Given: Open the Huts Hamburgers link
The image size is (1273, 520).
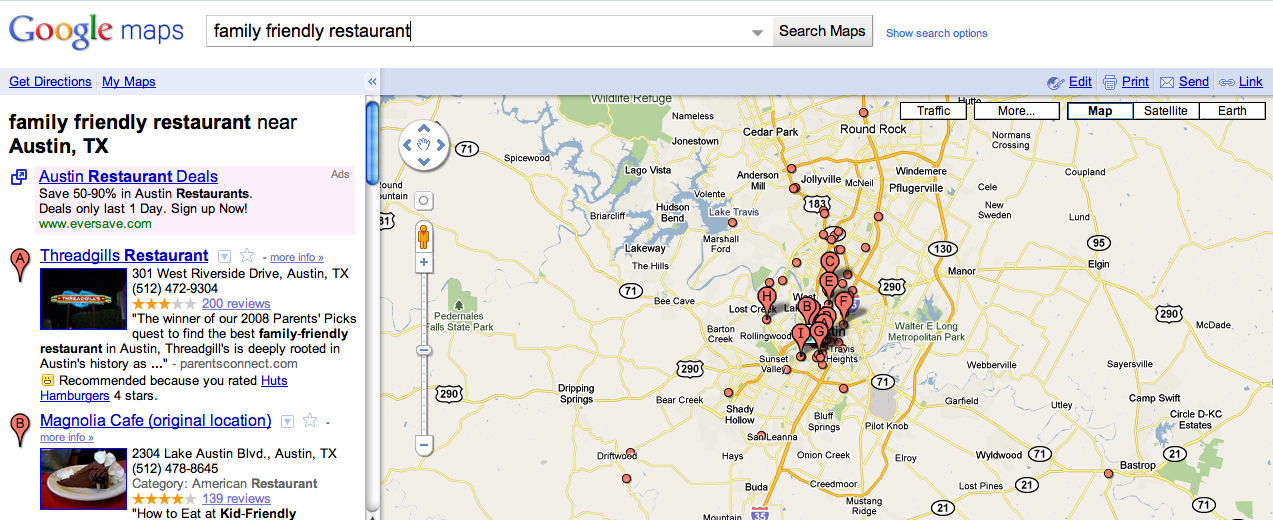Looking at the screenshot, I should [x=274, y=381].
